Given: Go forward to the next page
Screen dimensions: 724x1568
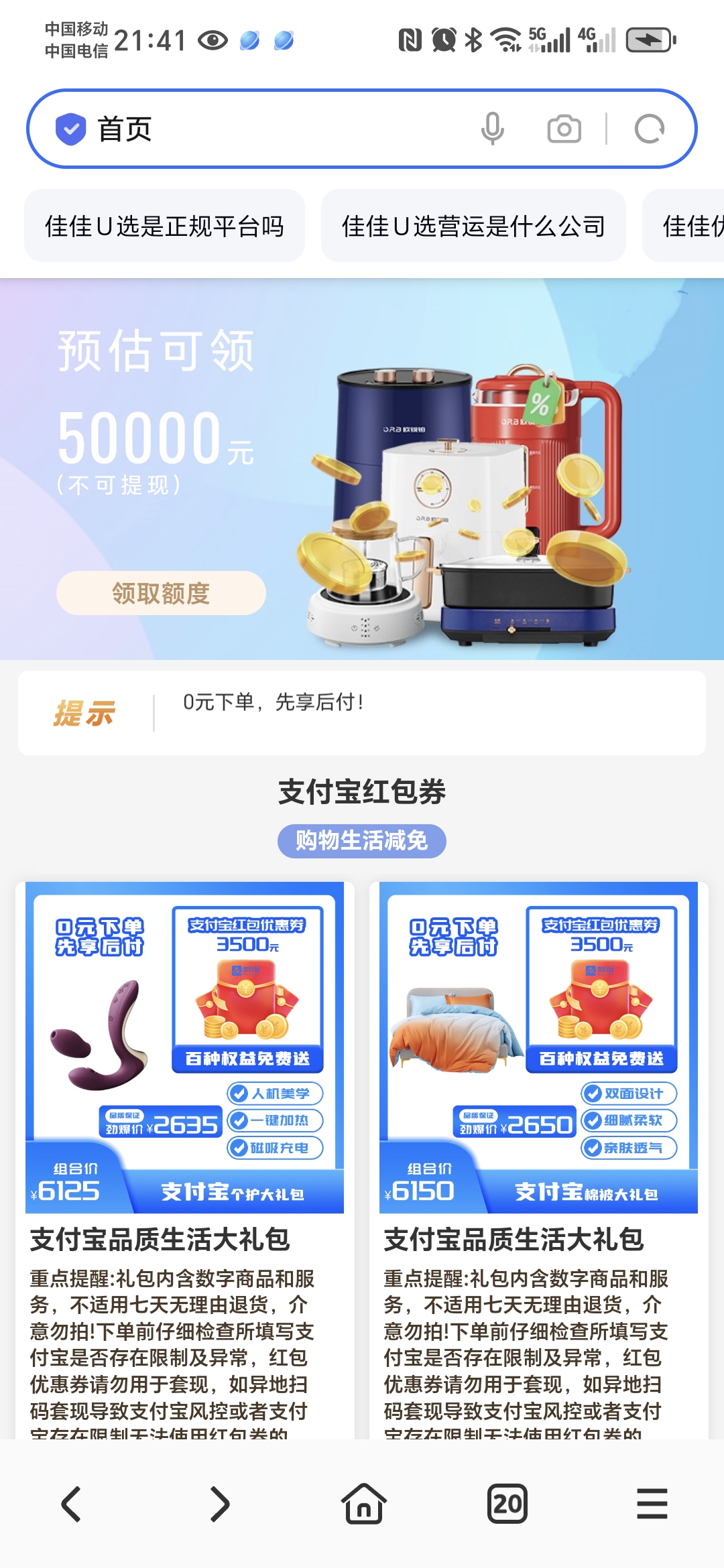Looking at the screenshot, I should (219, 1504).
